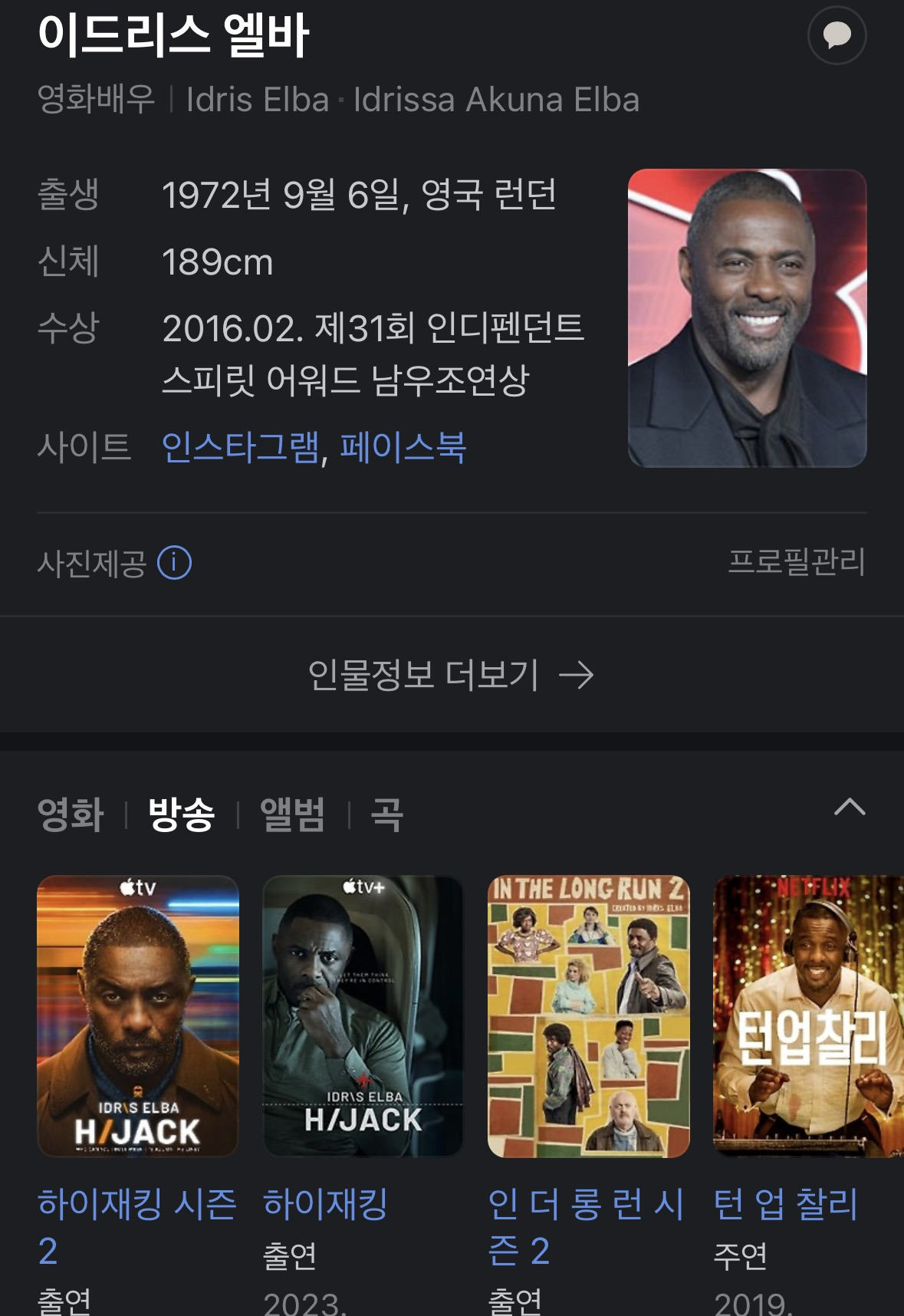Open the 하이재킹 2023 poster
Image resolution: width=904 pixels, height=1316 pixels.
(x=363, y=1016)
